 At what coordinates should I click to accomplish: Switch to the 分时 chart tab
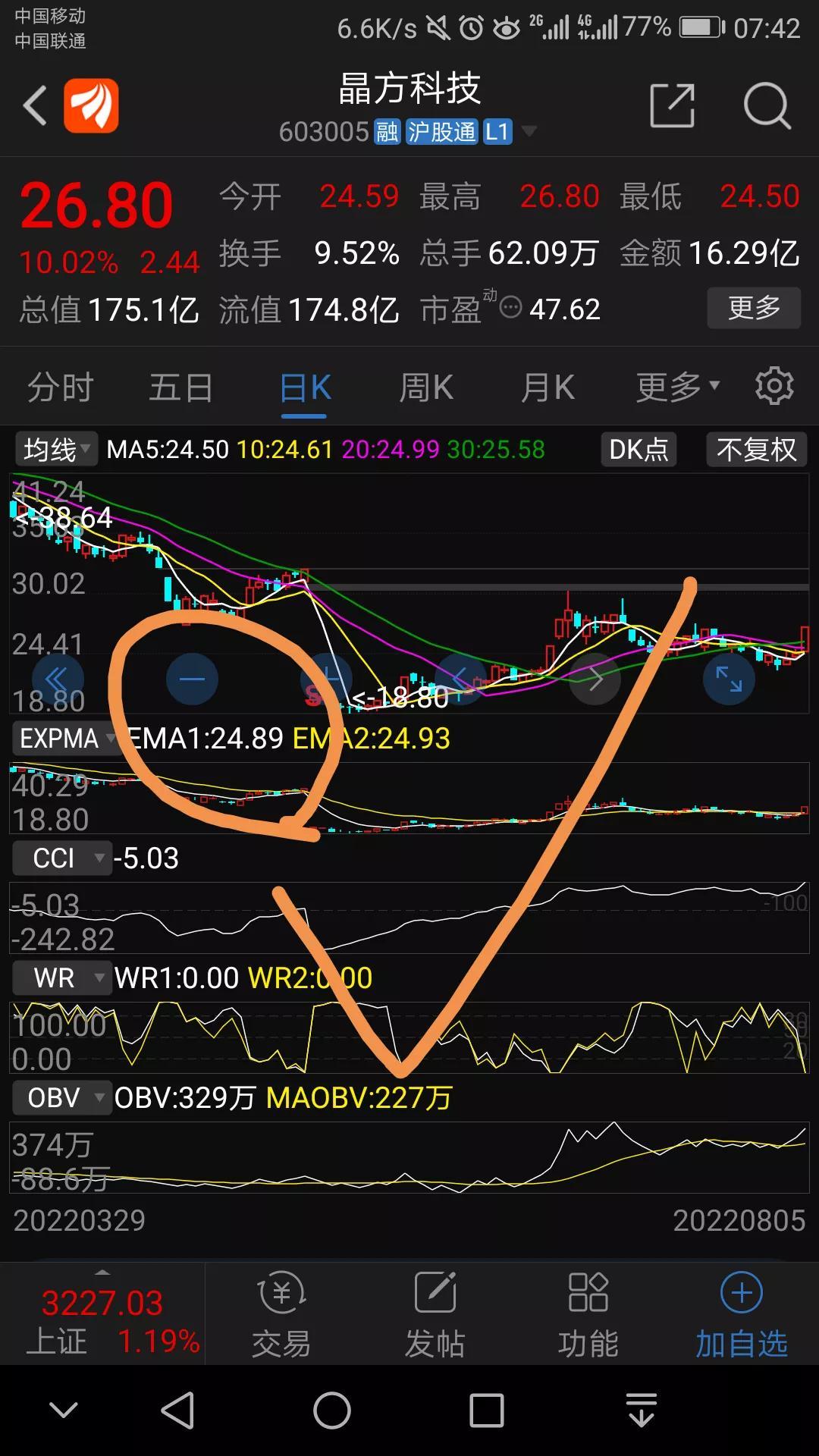[61, 388]
